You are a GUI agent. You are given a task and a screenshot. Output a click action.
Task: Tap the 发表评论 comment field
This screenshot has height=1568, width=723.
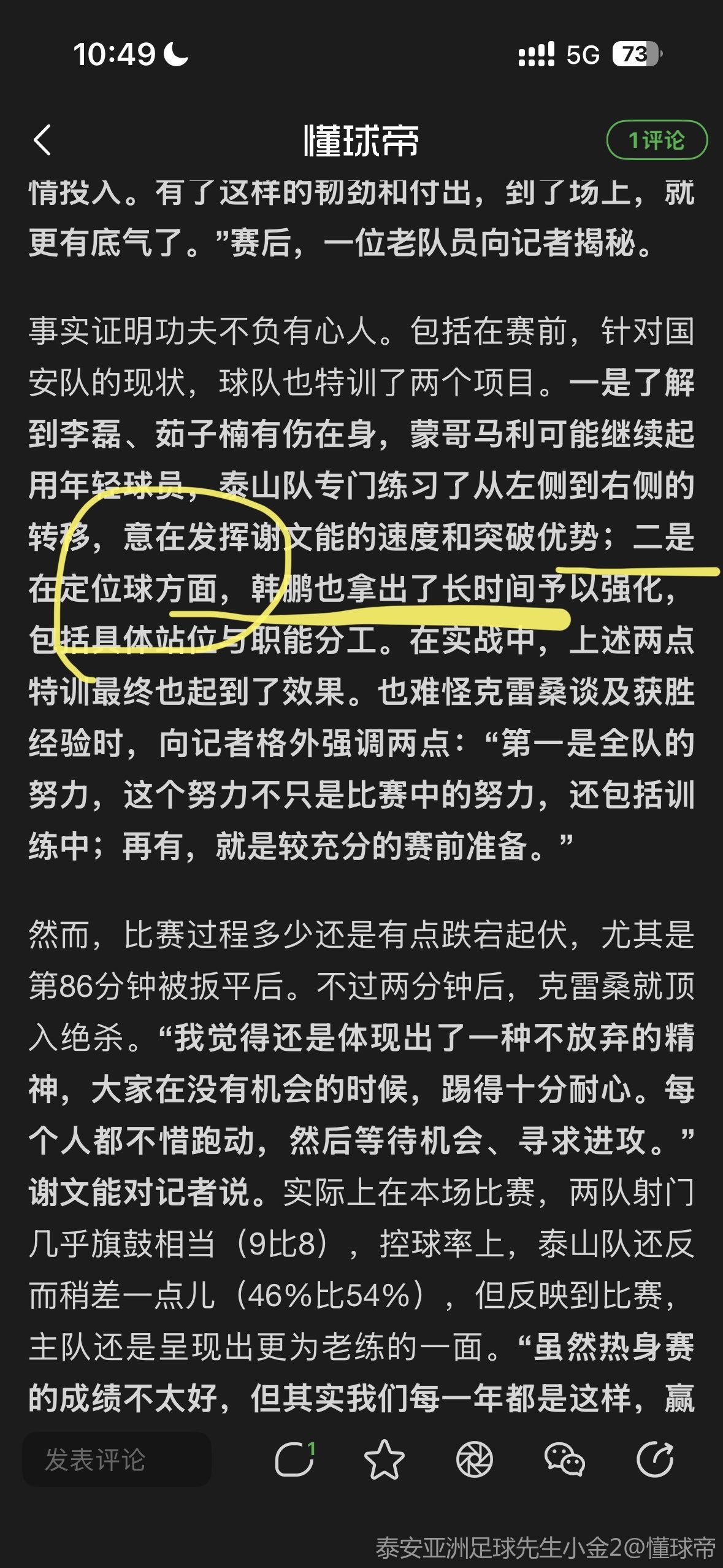click(117, 1460)
